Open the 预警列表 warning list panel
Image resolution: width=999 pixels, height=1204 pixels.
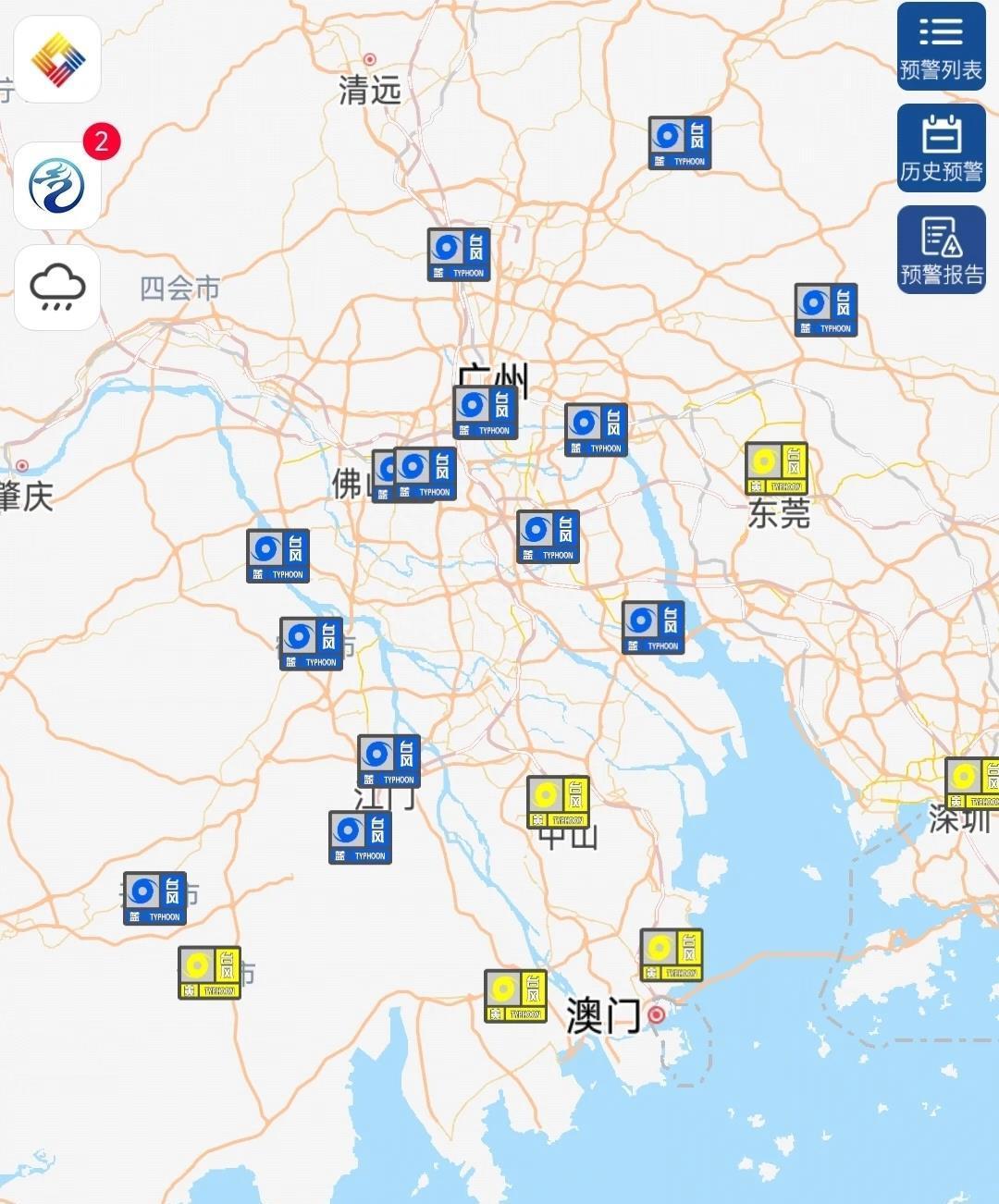[x=940, y=46]
